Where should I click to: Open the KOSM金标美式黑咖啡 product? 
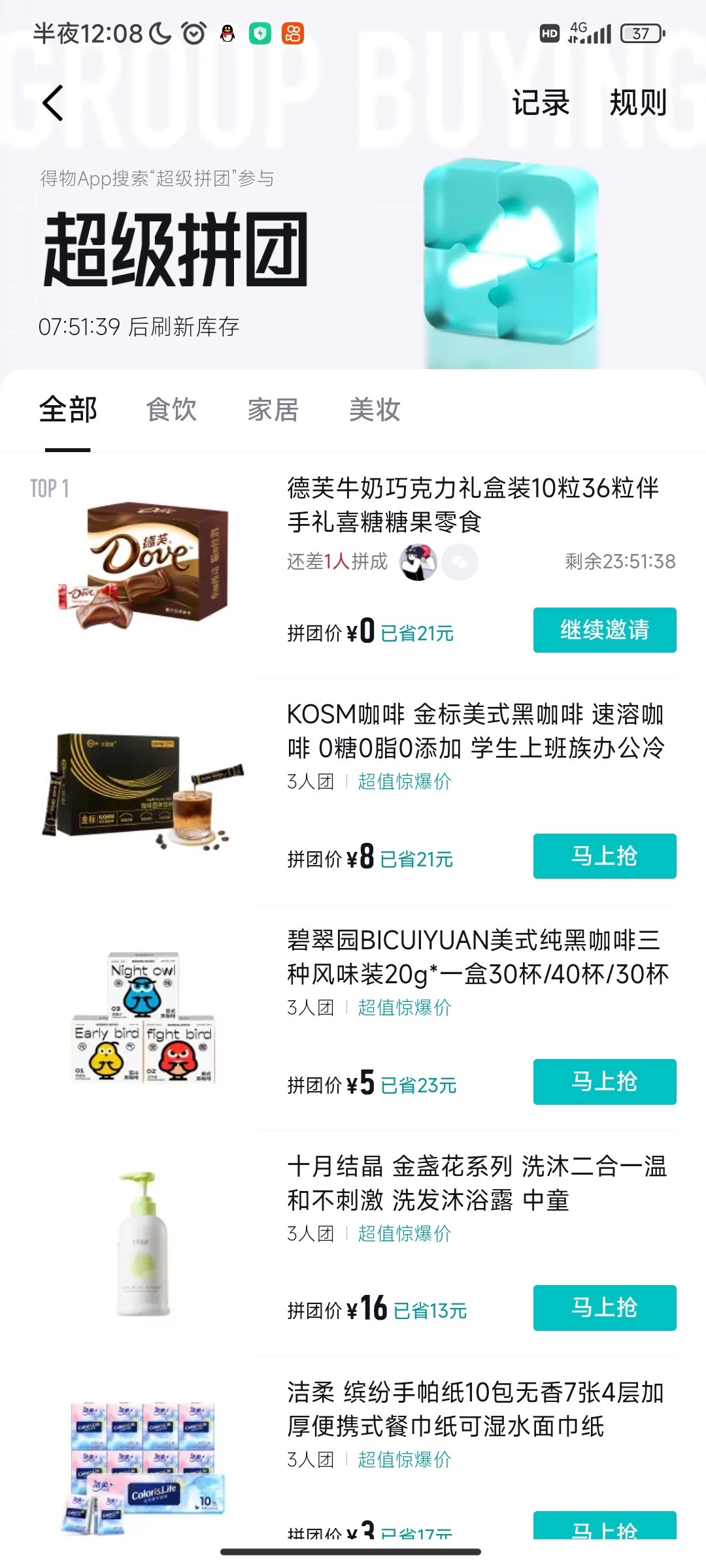(x=475, y=730)
